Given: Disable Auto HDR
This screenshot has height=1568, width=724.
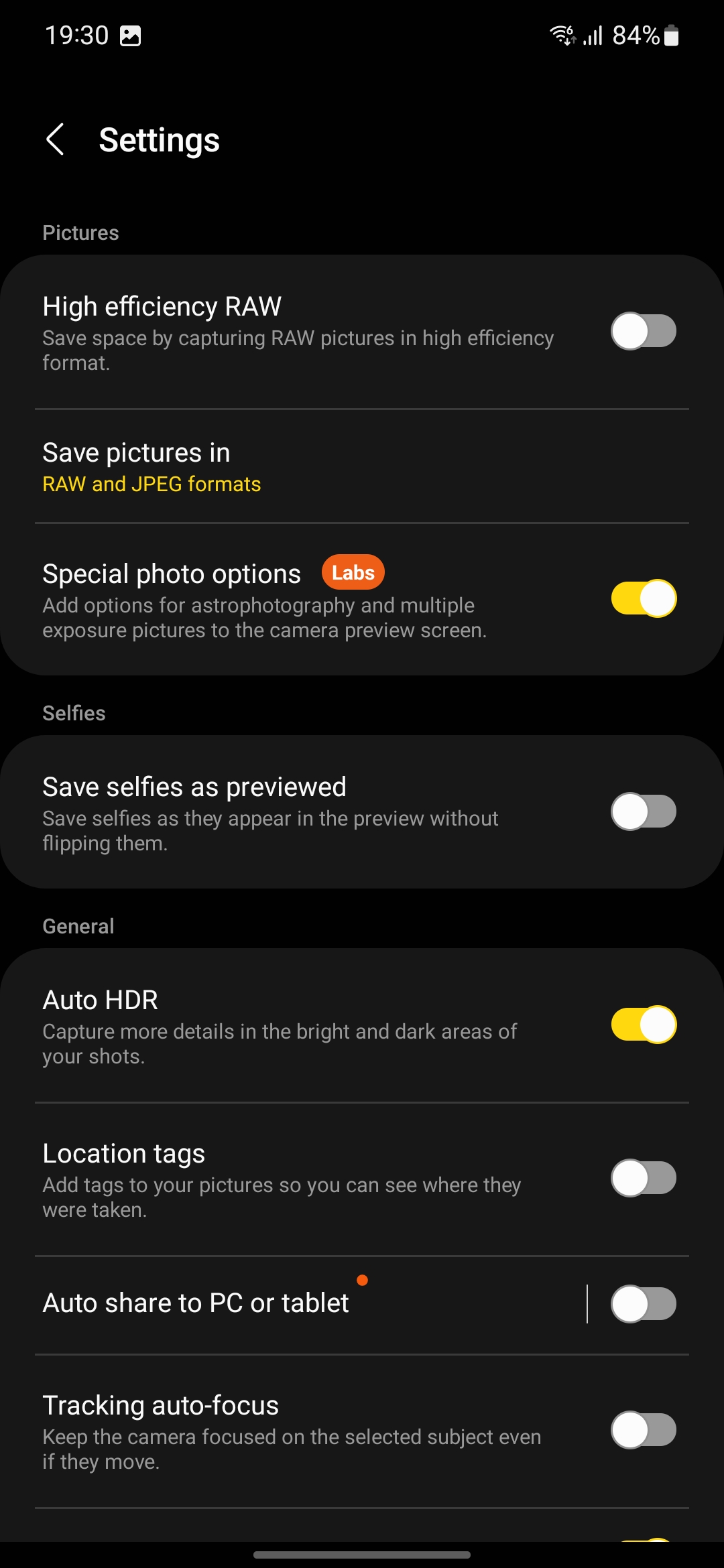Looking at the screenshot, I should tap(643, 1025).
